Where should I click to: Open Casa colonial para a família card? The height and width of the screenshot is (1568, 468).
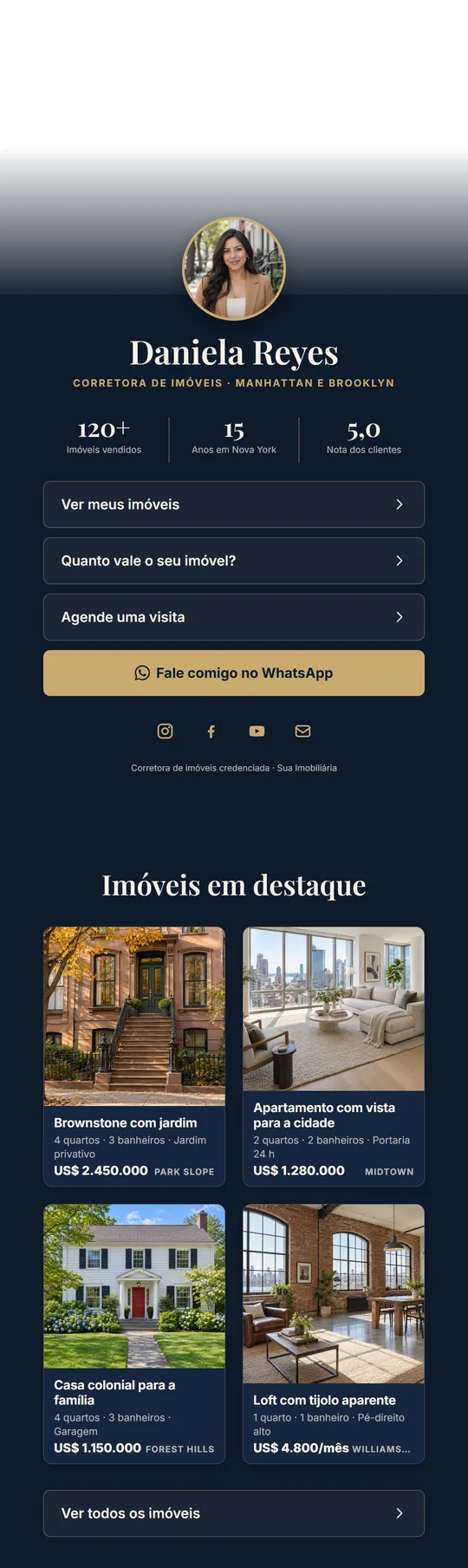point(134,1334)
